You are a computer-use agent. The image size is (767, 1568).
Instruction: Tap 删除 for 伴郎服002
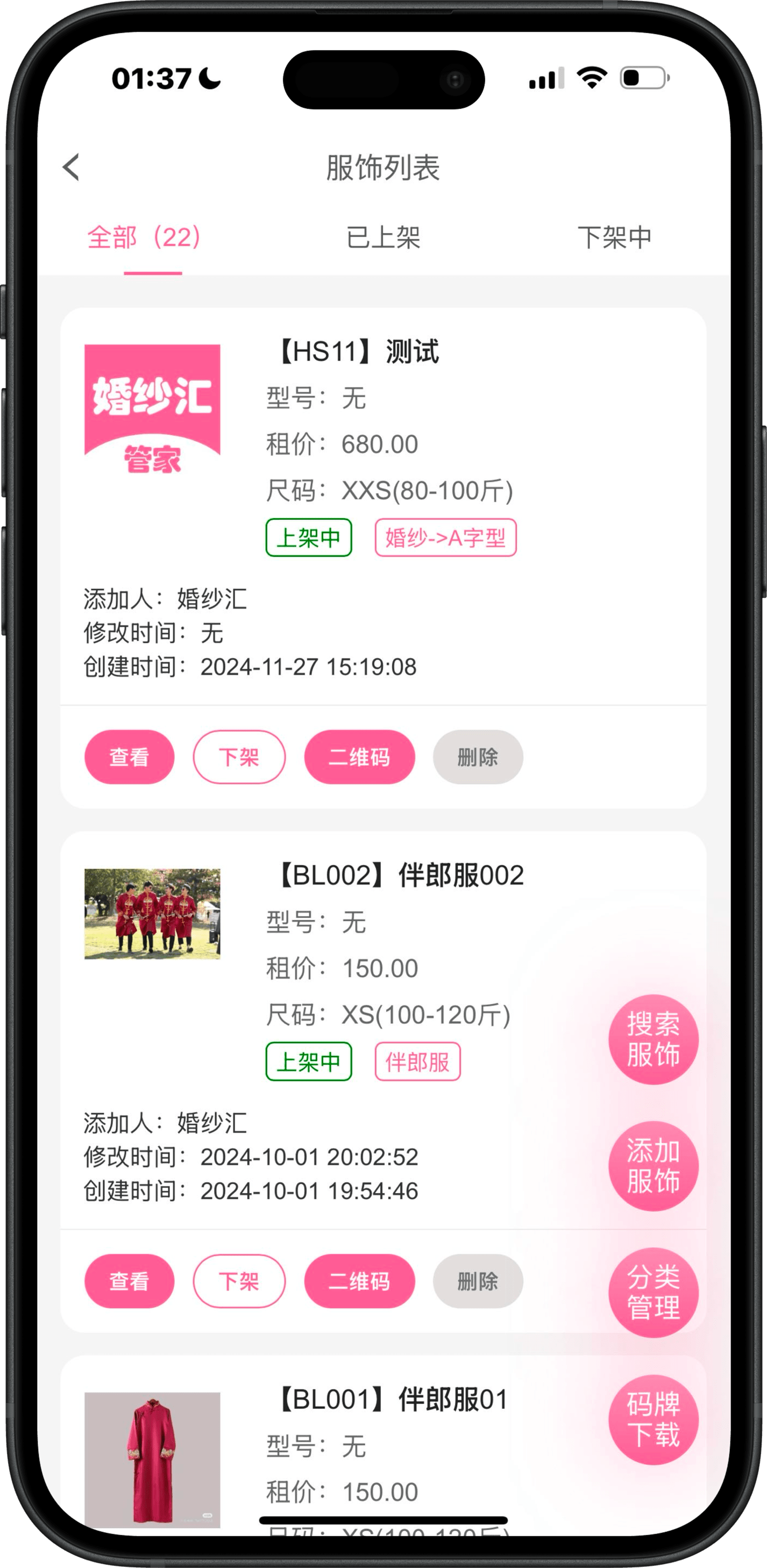[x=478, y=1281]
